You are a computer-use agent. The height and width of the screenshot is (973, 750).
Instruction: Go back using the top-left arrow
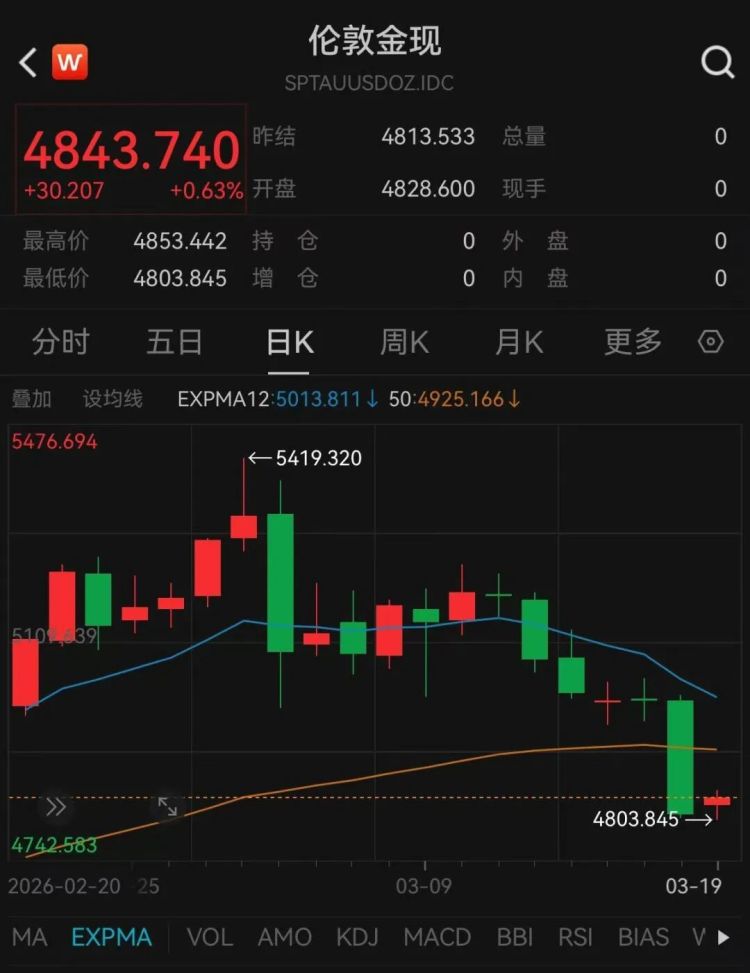tap(28, 63)
